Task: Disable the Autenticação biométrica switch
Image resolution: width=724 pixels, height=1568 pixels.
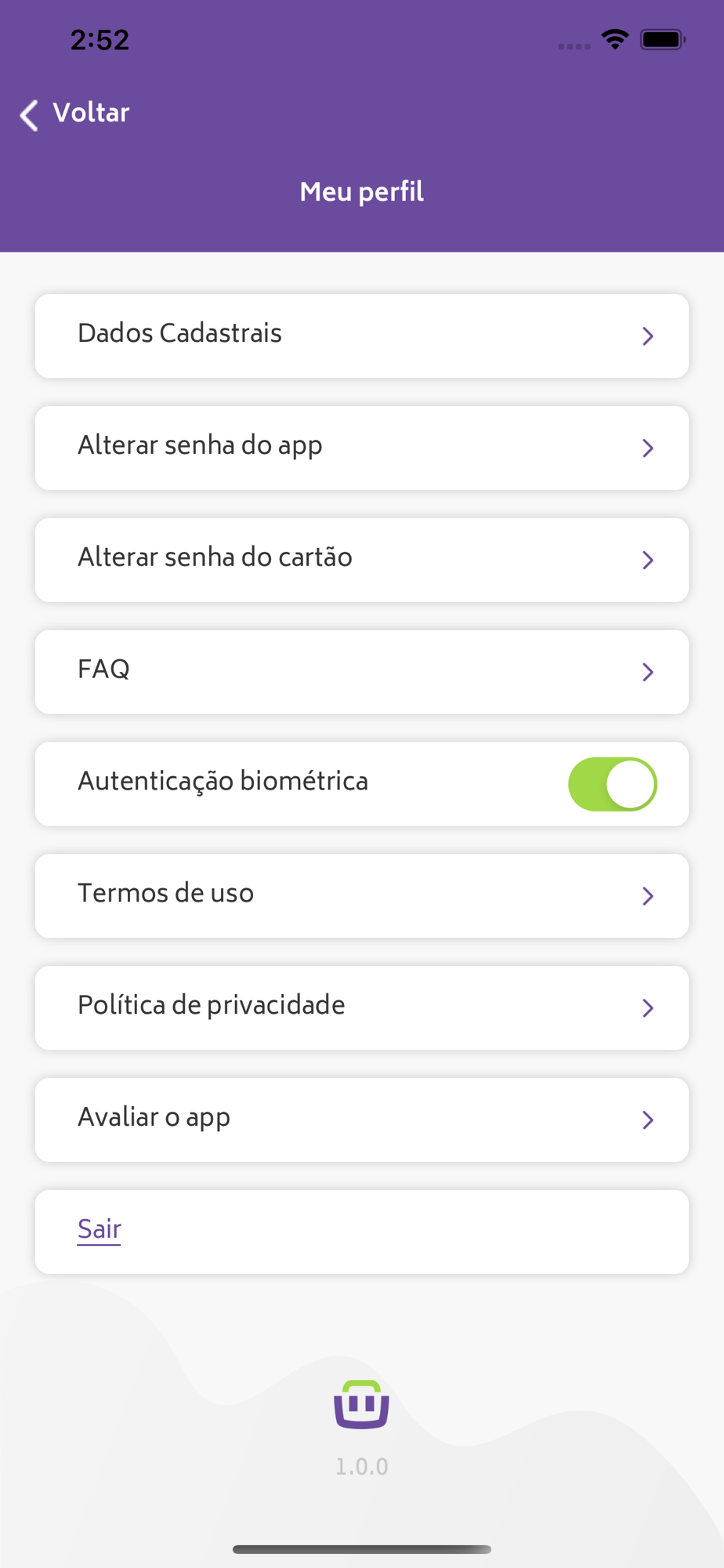Action: (x=613, y=784)
